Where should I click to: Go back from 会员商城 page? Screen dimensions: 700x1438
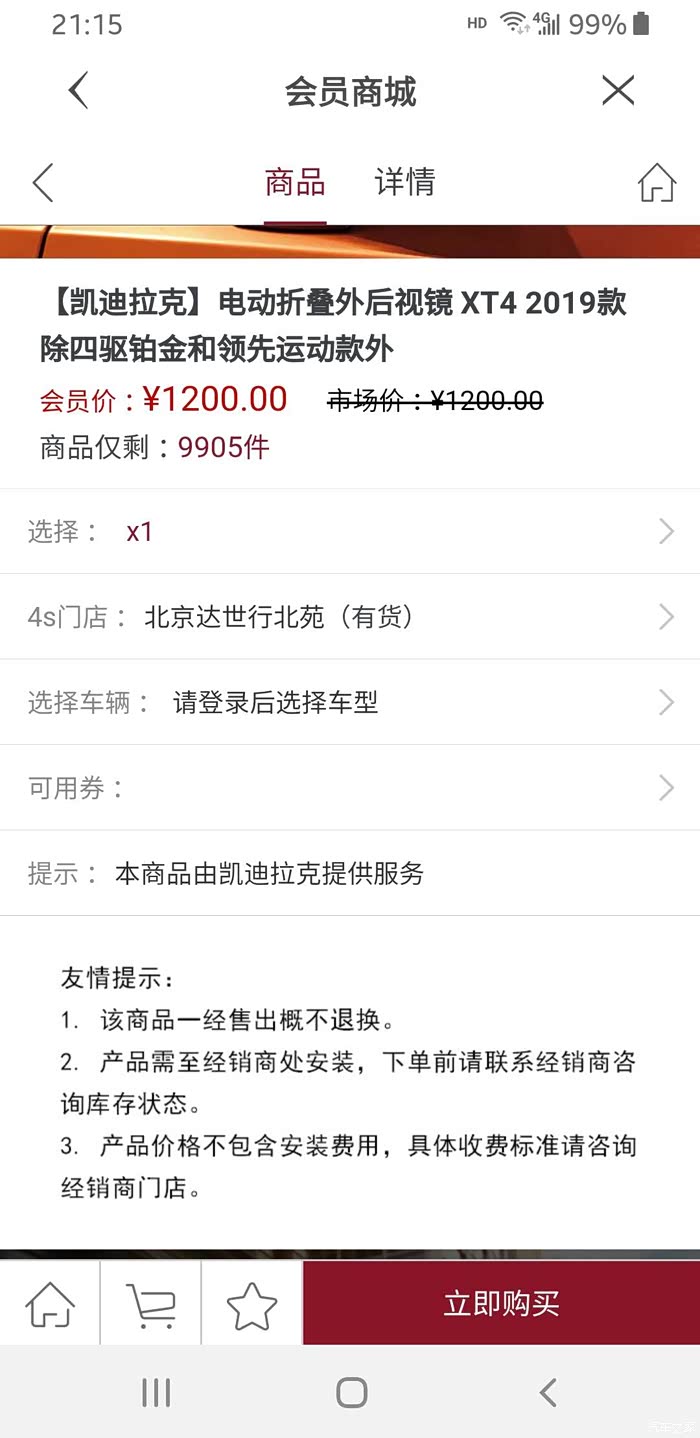tap(78, 91)
